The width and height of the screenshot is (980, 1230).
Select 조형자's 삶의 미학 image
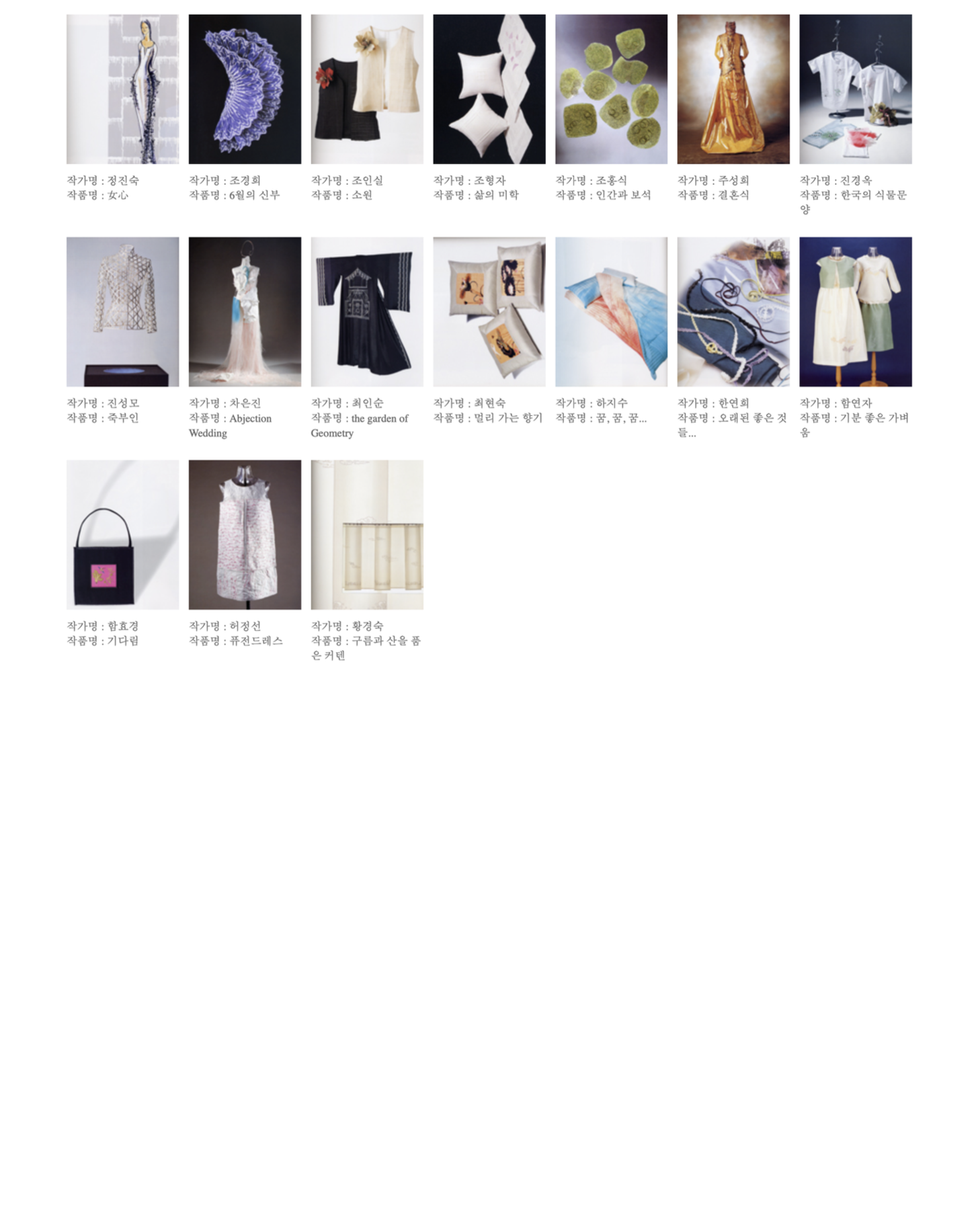pyautogui.click(x=489, y=89)
